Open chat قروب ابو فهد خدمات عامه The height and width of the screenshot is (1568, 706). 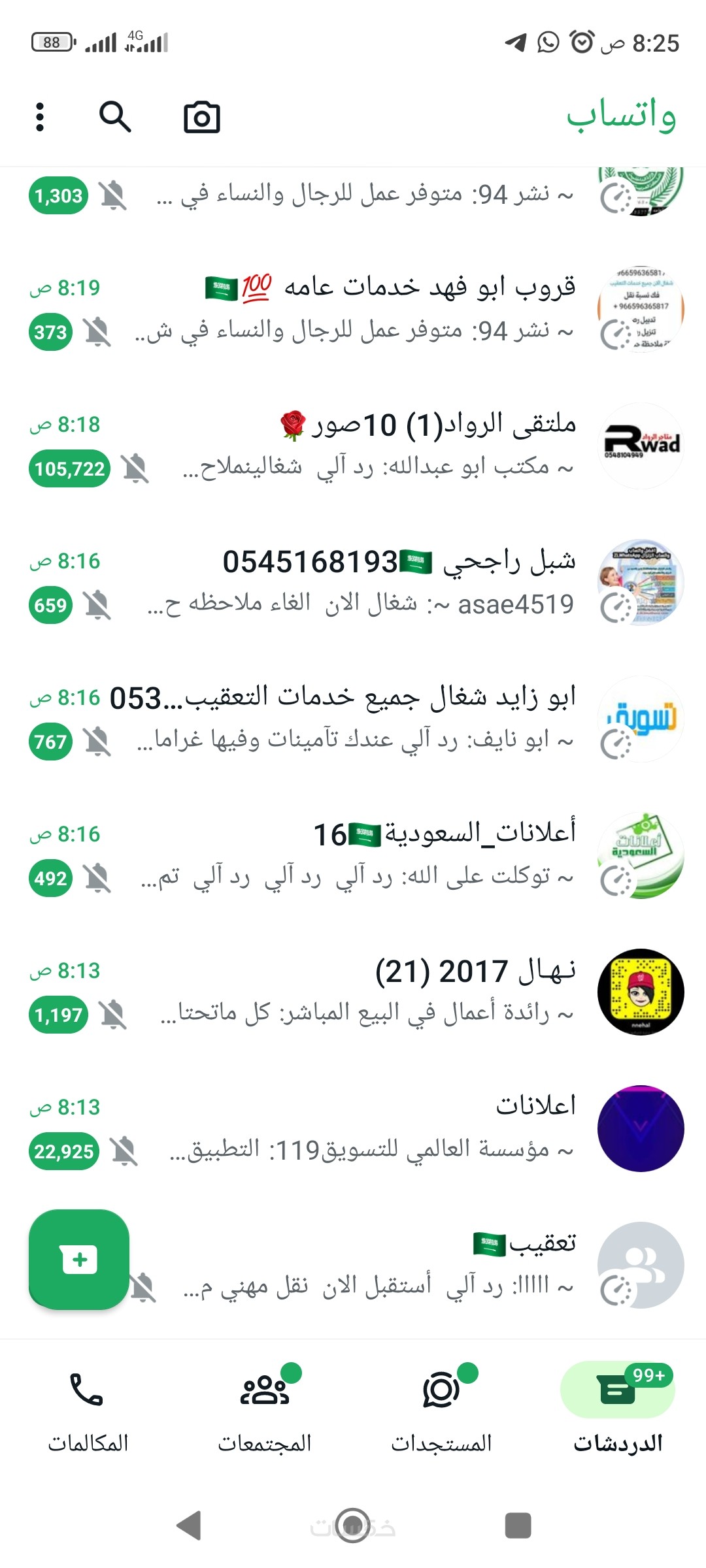click(x=366, y=308)
